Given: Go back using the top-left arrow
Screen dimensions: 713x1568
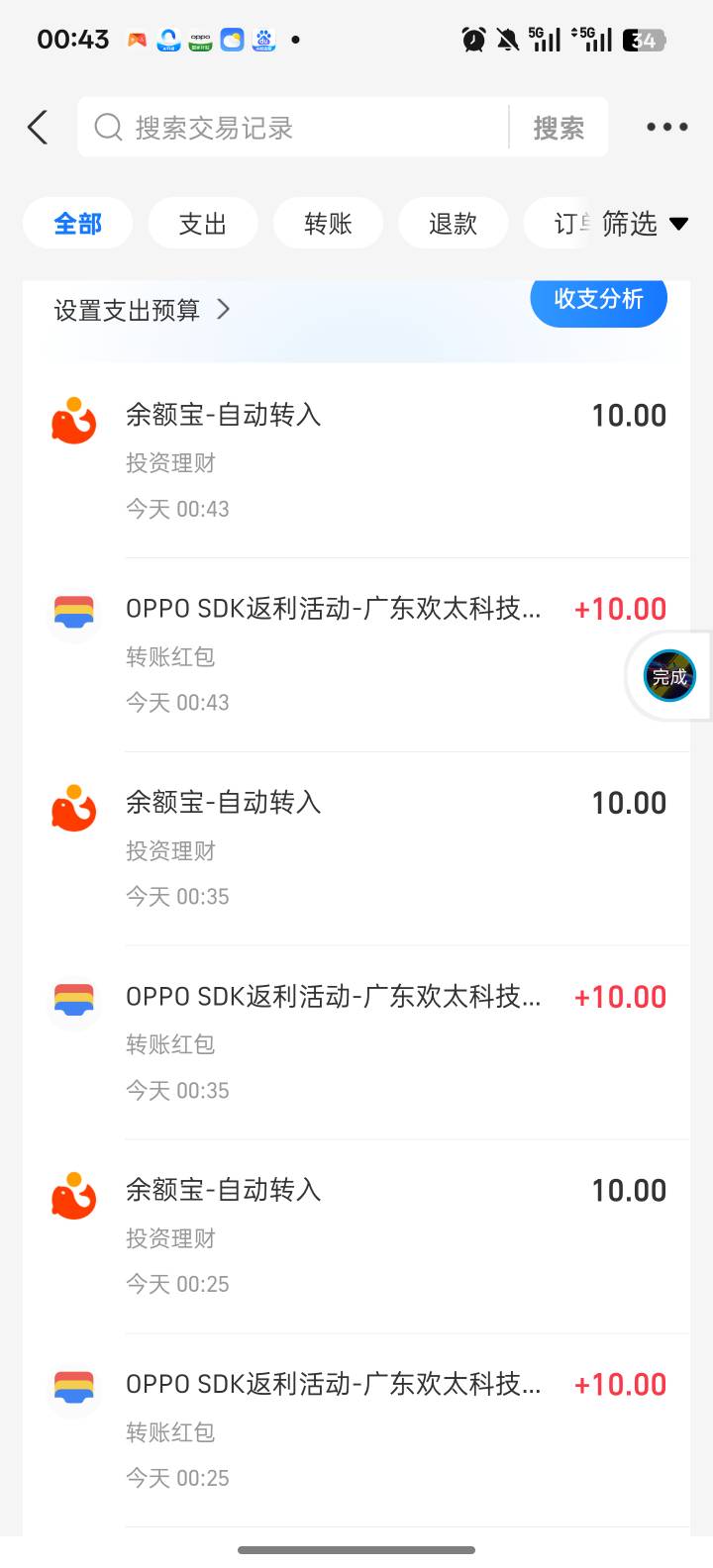Looking at the screenshot, I should pos(38,128).
